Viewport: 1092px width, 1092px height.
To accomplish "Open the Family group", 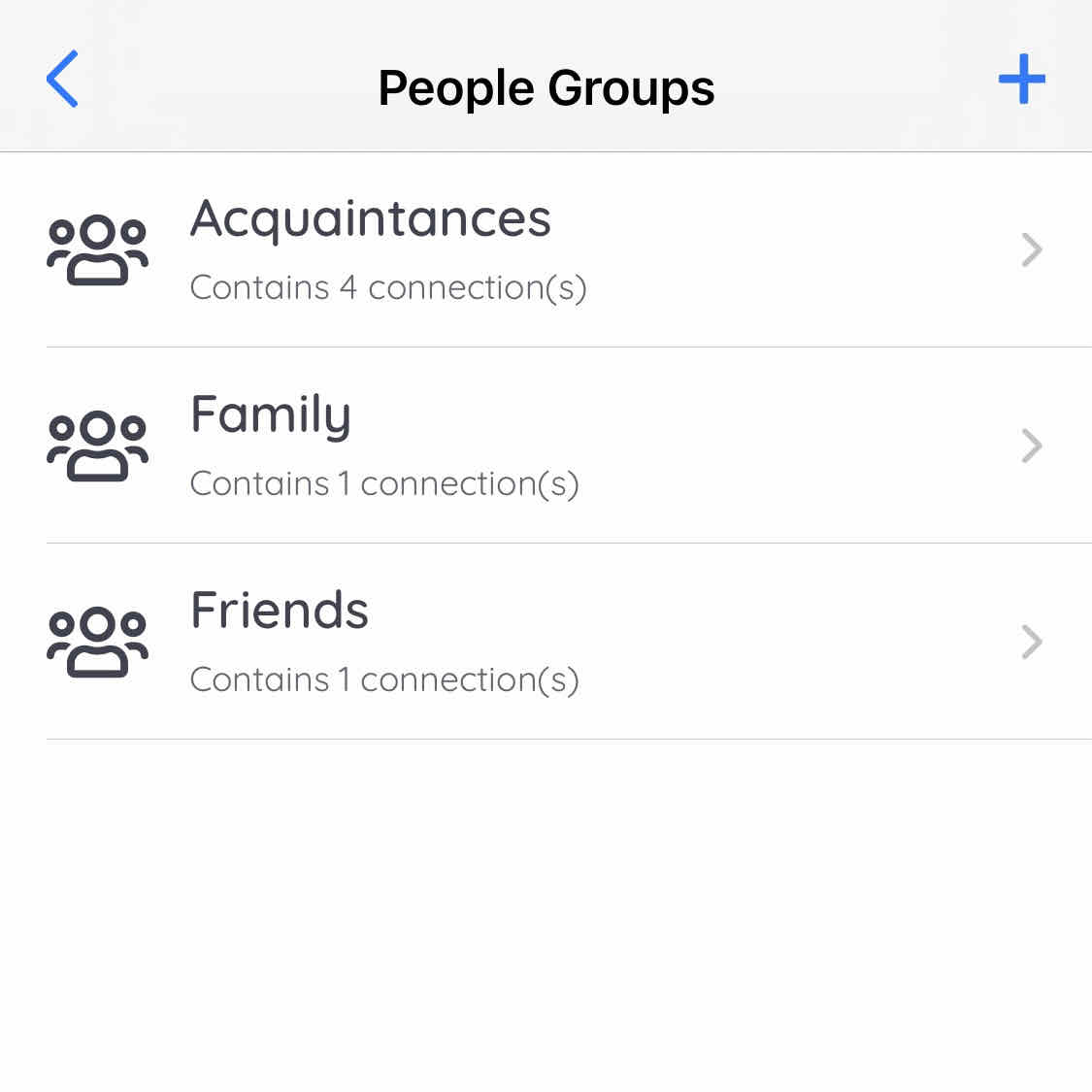I will (x=544, y=446).
